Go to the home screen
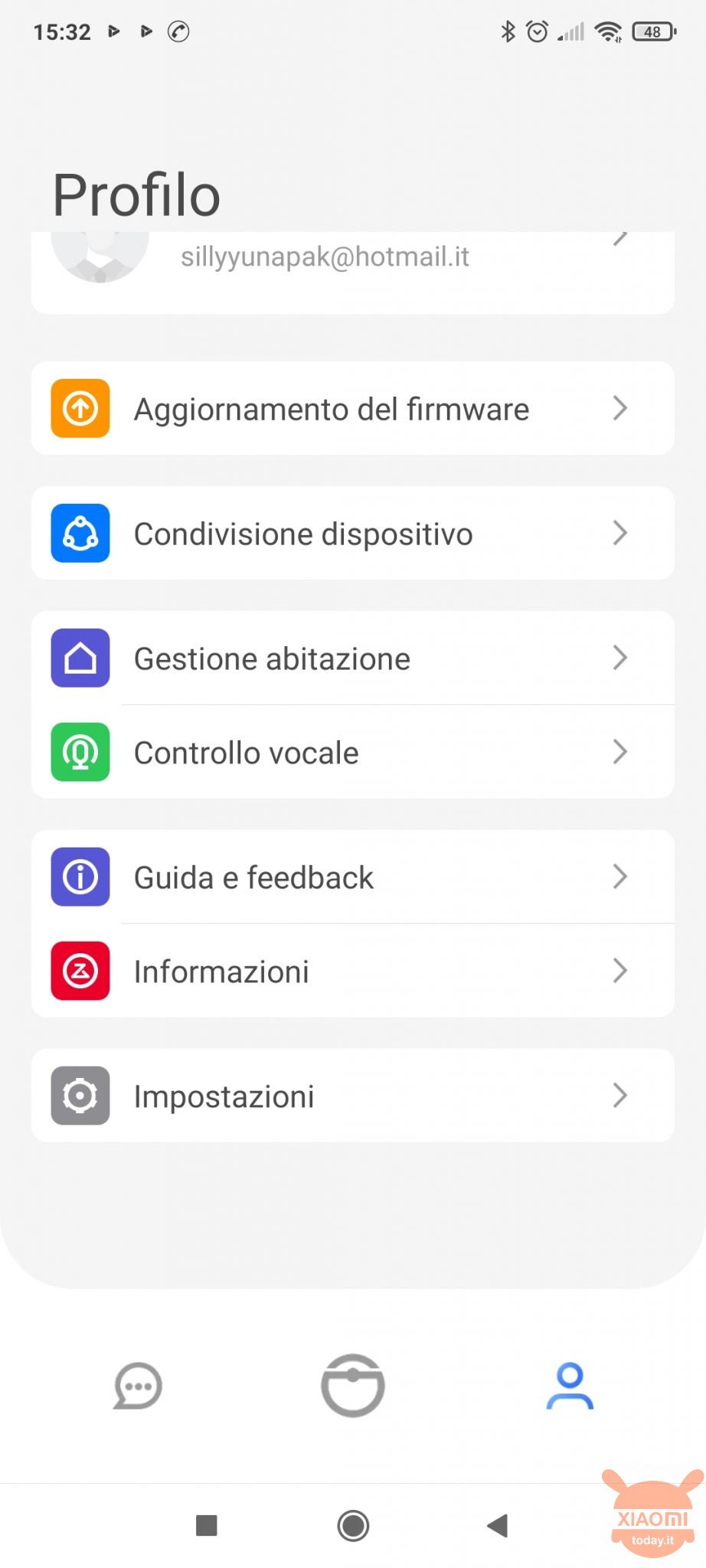Image resolution: width=706 pixels, height=1568 pixels. tap(353, 1525)
